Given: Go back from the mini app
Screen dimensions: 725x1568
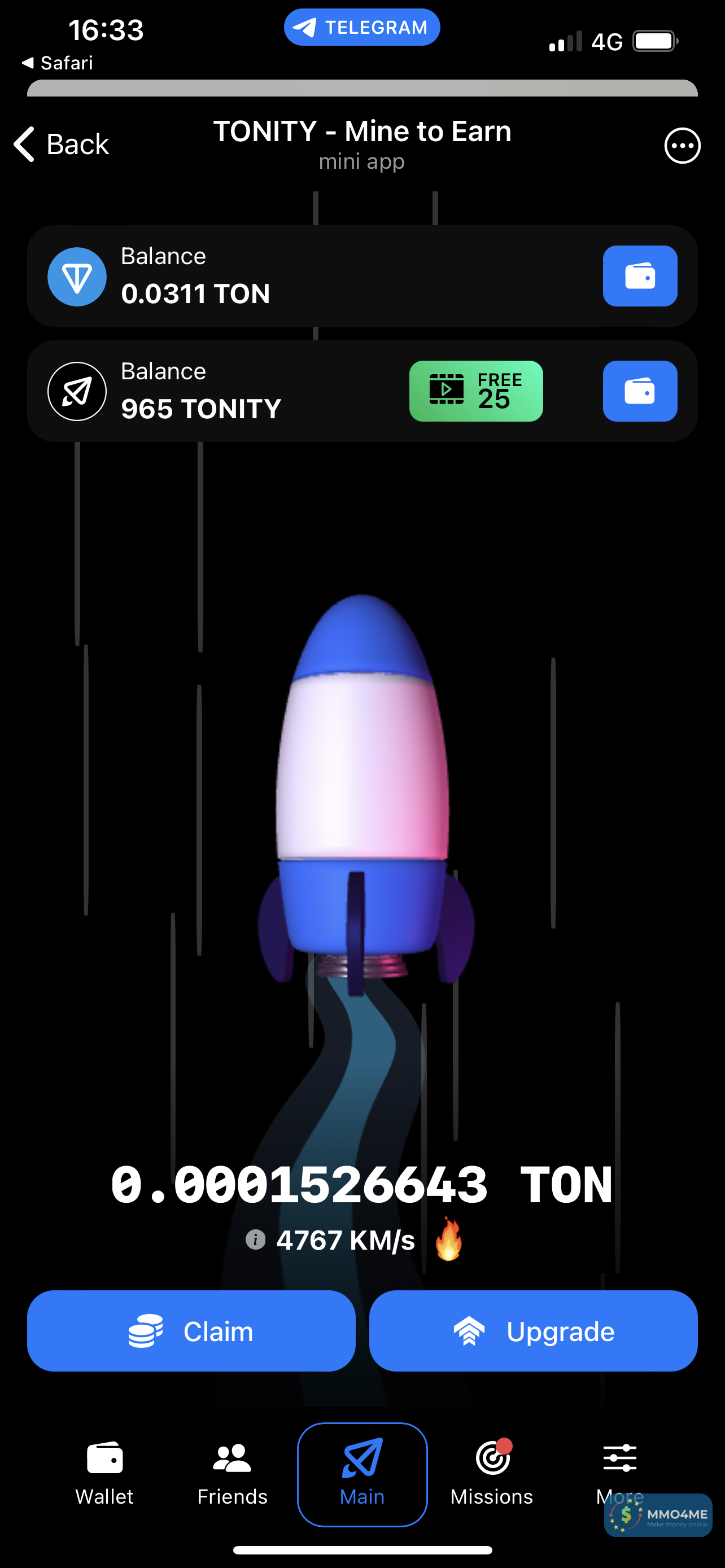Looking at the screenshot, I should (x=62, y=145).
